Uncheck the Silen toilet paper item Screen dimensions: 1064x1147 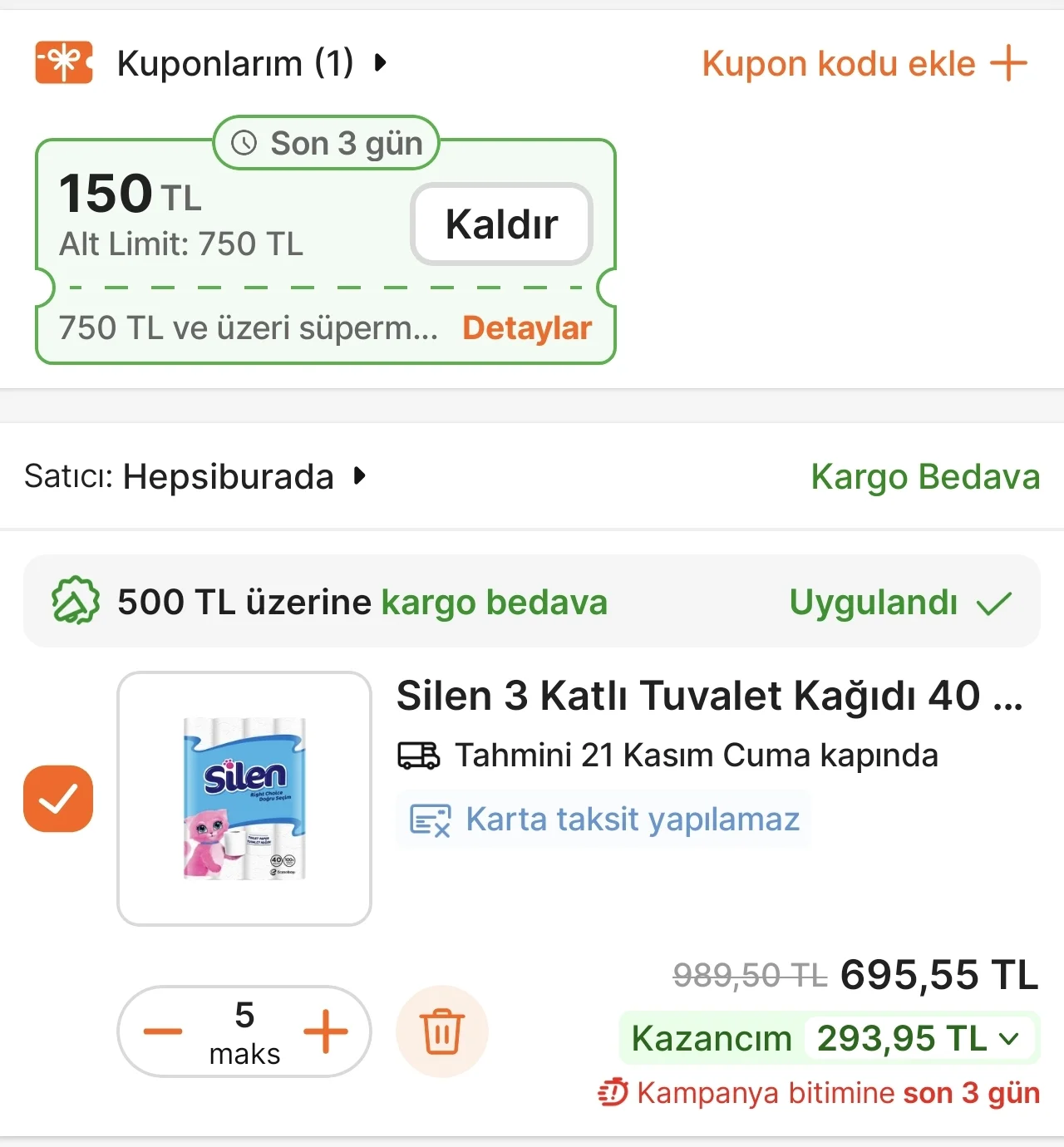58,799
